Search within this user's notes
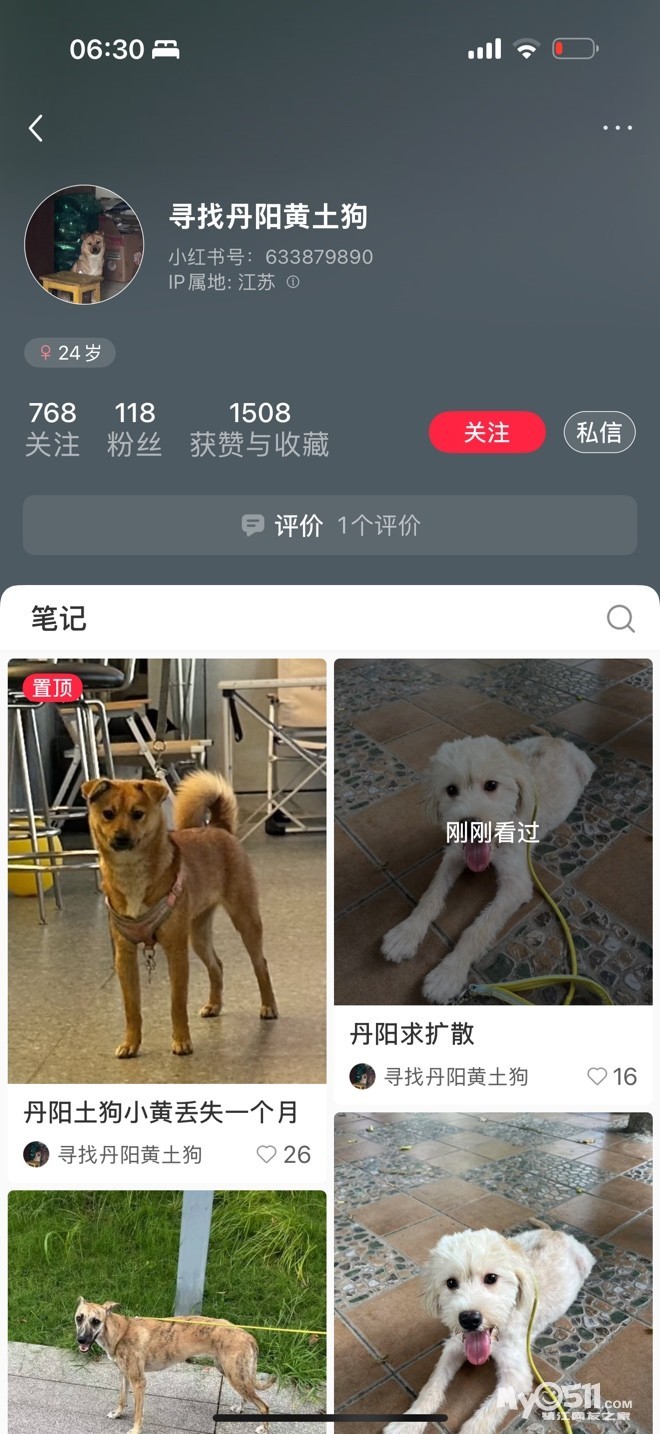Viewport: 660px width, 1434px height. pos(620,619)
